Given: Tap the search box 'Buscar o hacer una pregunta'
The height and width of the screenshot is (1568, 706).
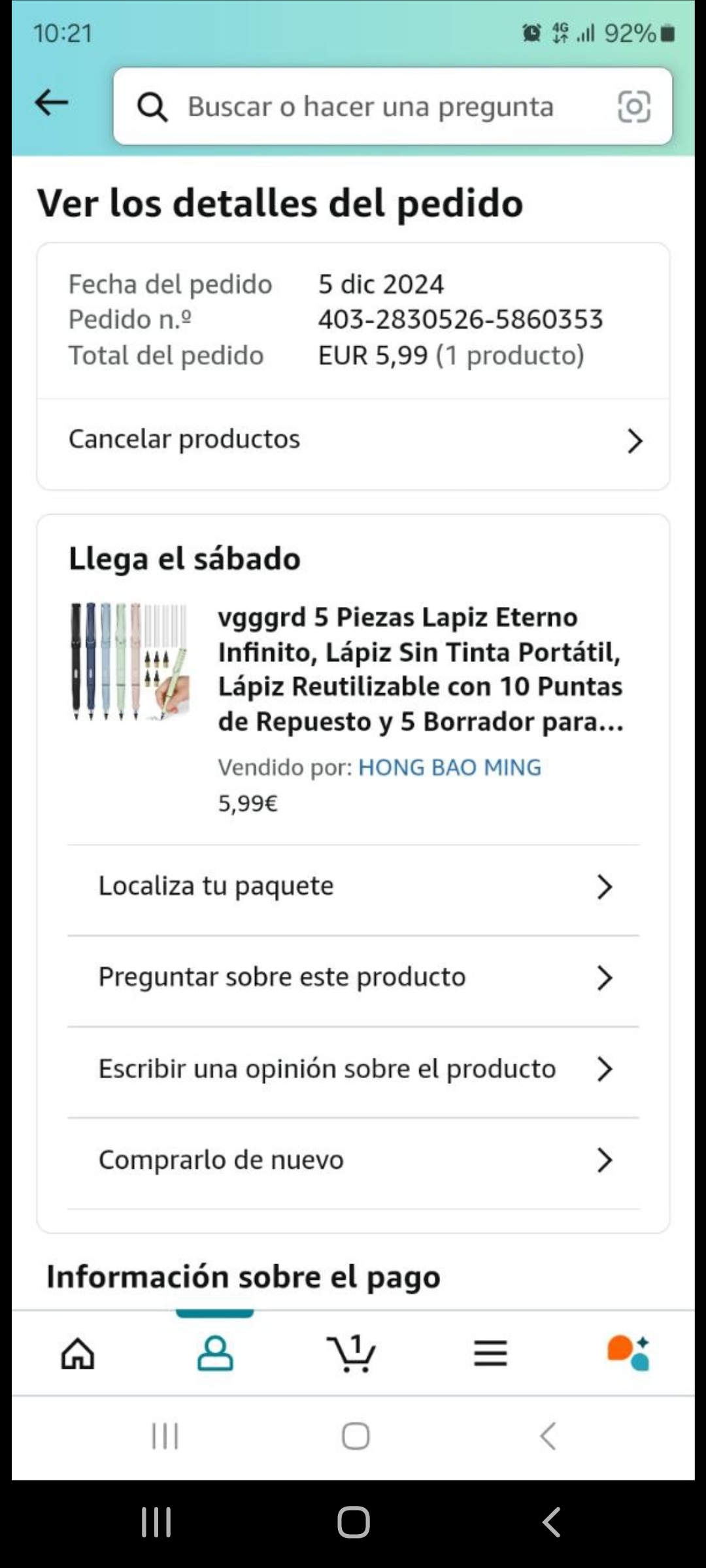Looking at the screenshot, I should click(370, 106).
